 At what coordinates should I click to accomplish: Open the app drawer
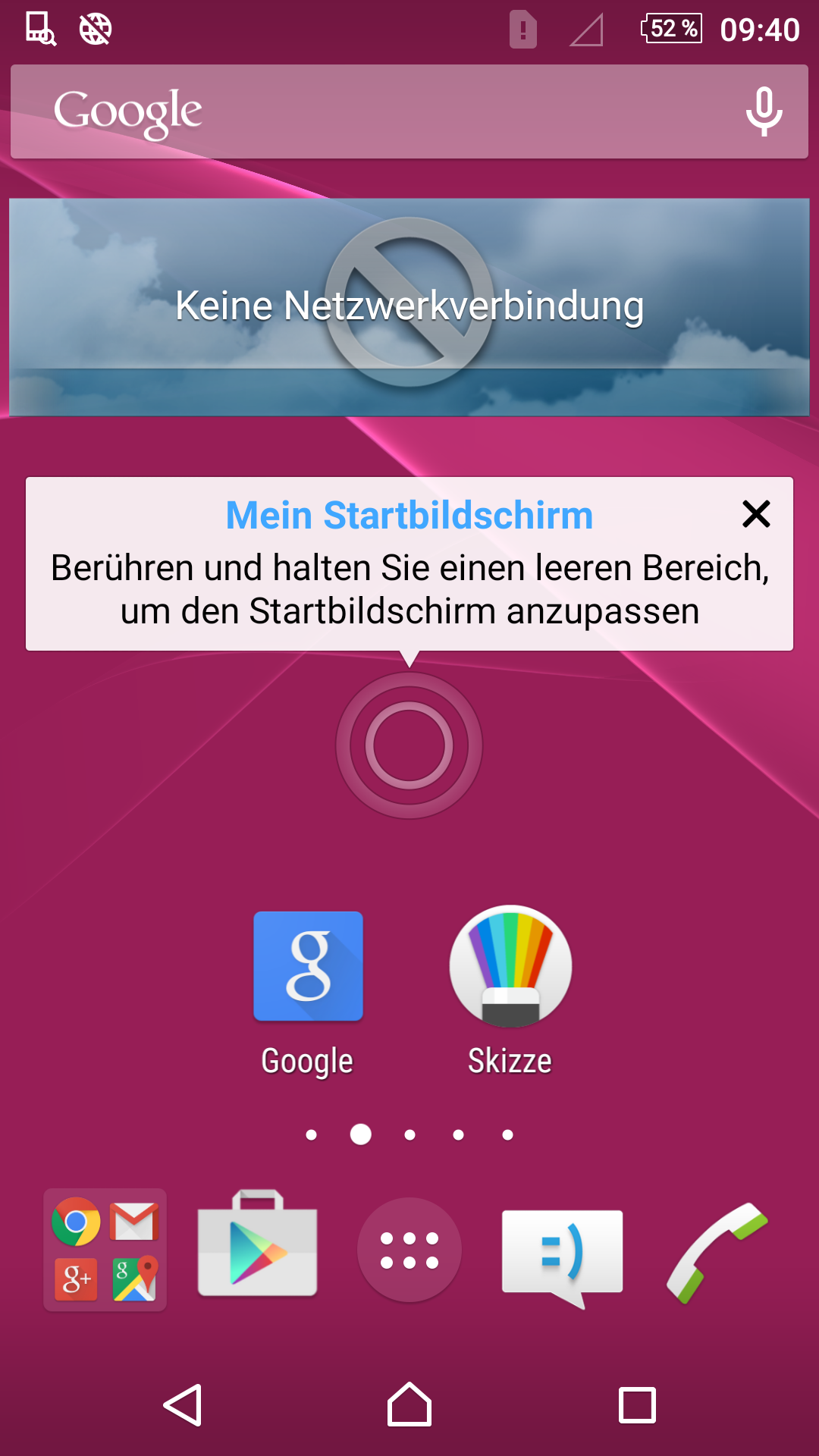409,1250
